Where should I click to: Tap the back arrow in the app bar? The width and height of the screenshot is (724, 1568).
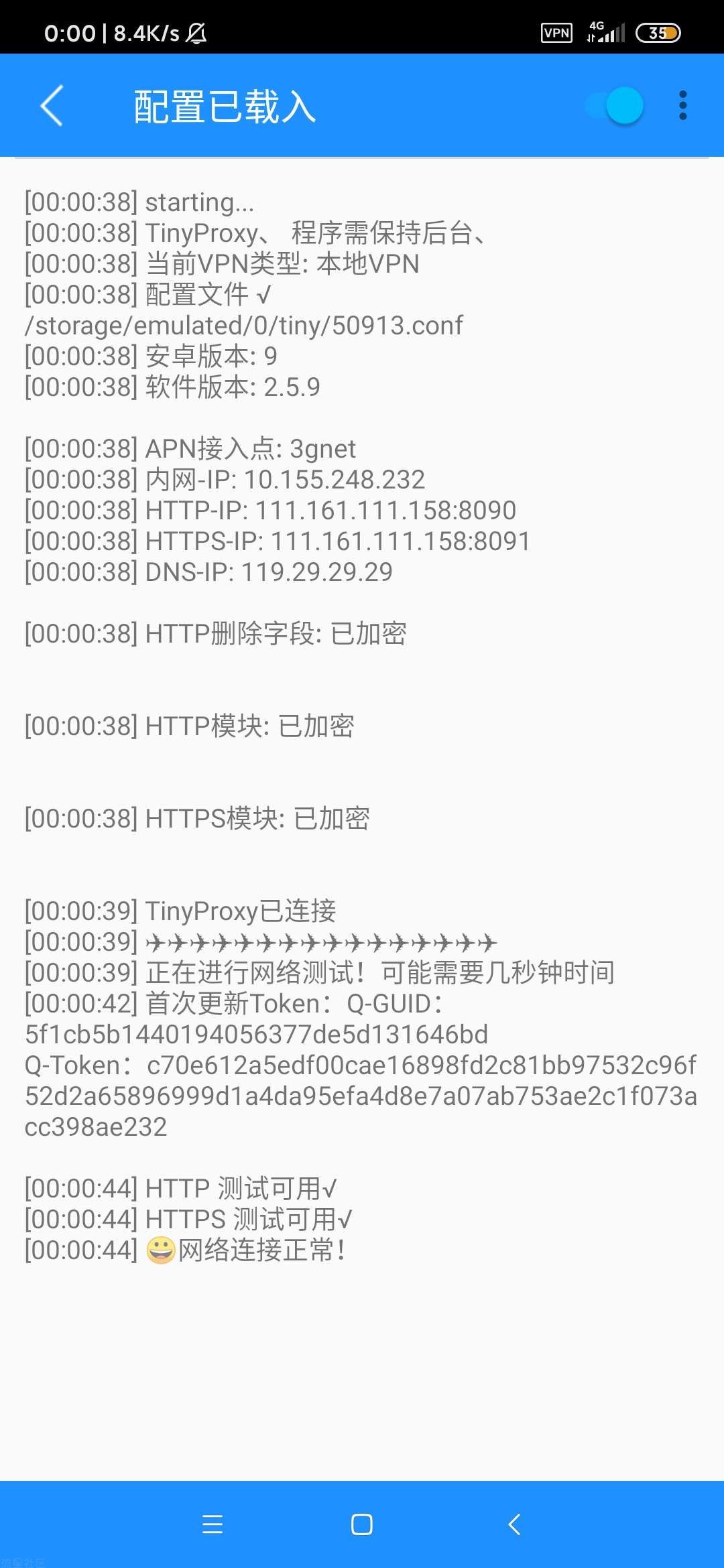point(52,106)
